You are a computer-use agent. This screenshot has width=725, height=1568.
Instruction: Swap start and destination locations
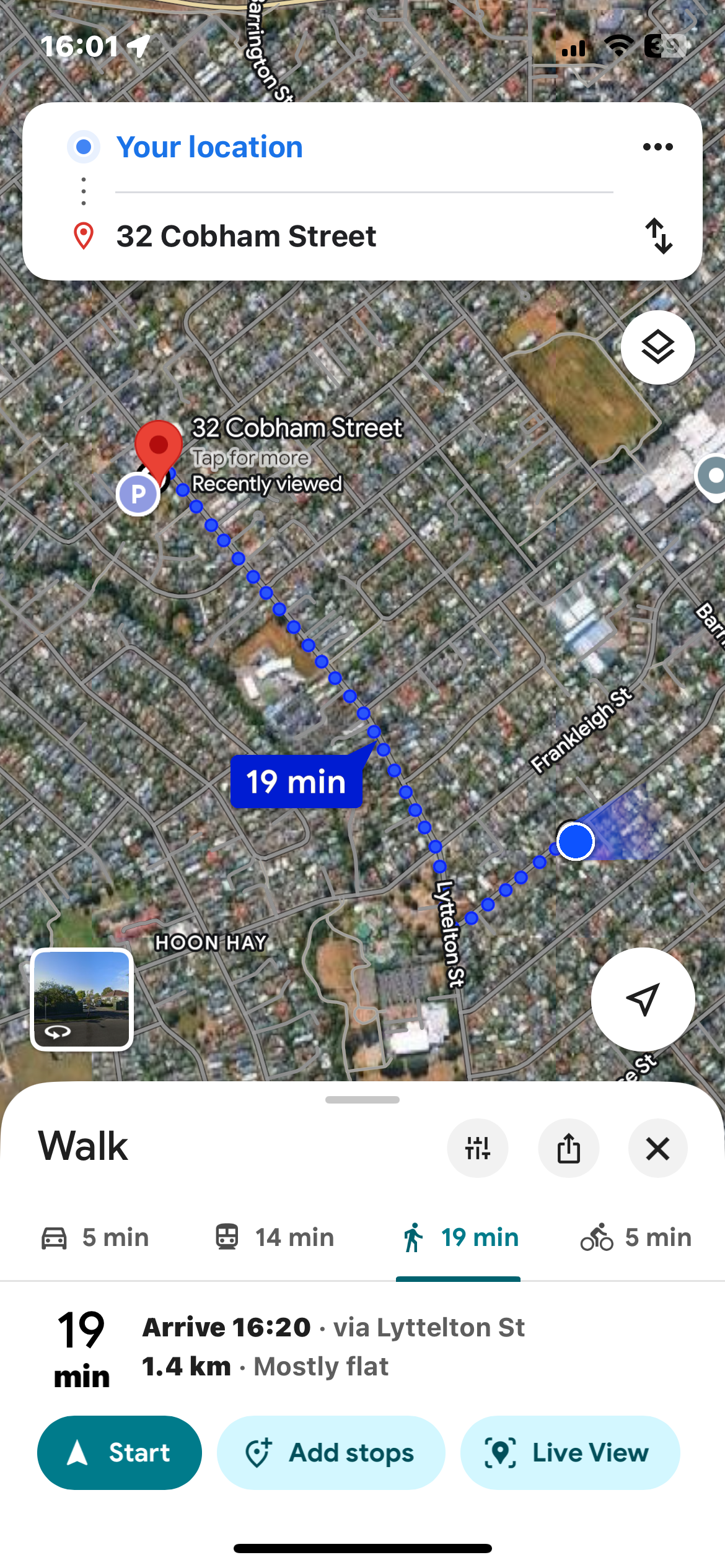coord(658,236)
